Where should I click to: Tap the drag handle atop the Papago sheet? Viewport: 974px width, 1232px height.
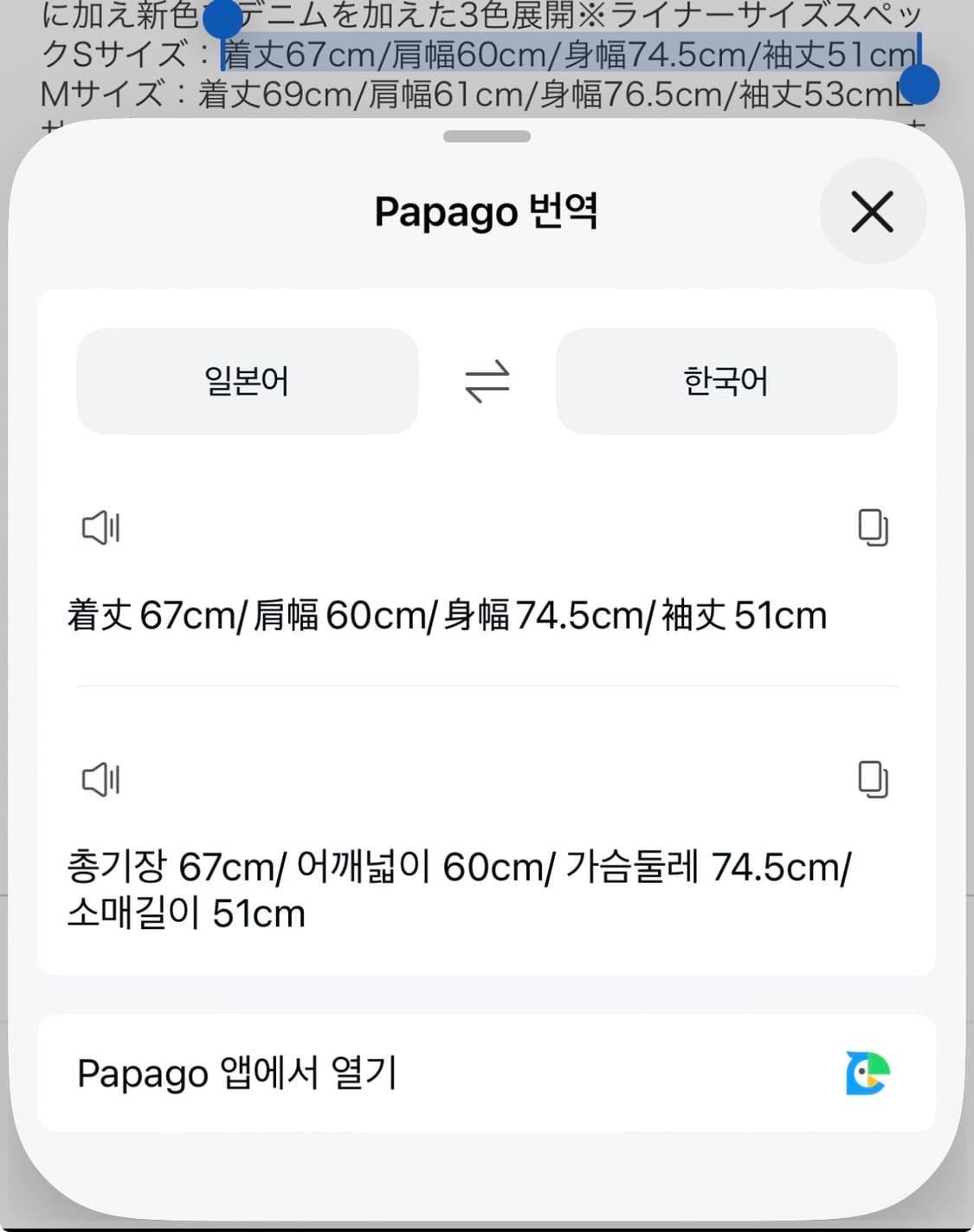487,136
